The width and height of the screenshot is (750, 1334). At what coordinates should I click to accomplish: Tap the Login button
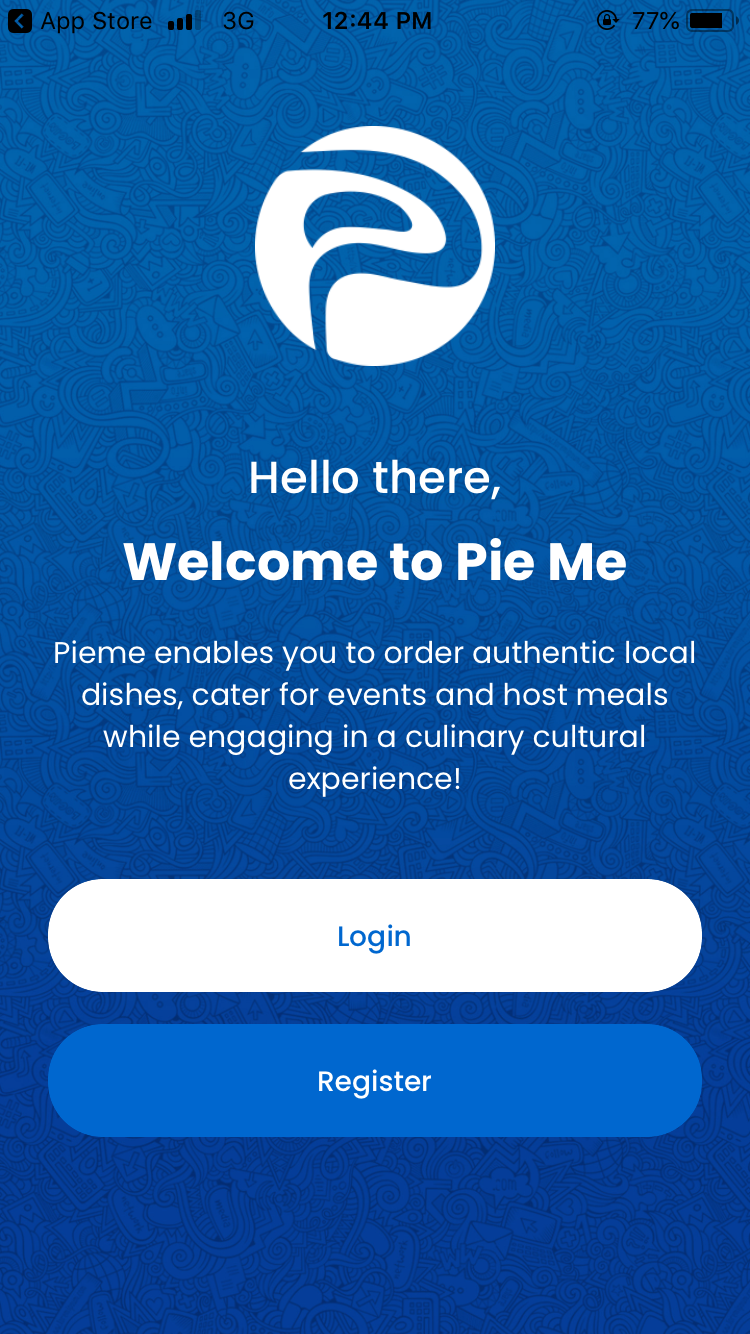coord(374,936)
